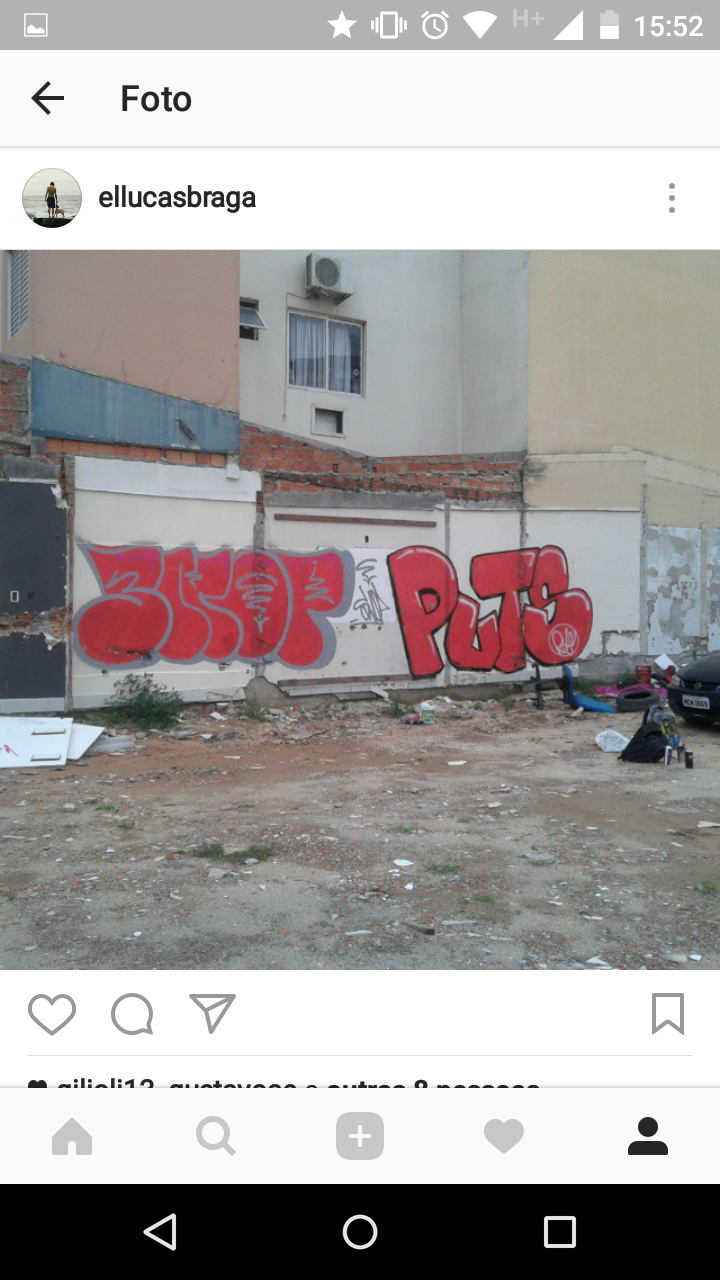Comment on this post
The height and width of the screenshot is (1280, 720).
click(x=132, y=1014)
